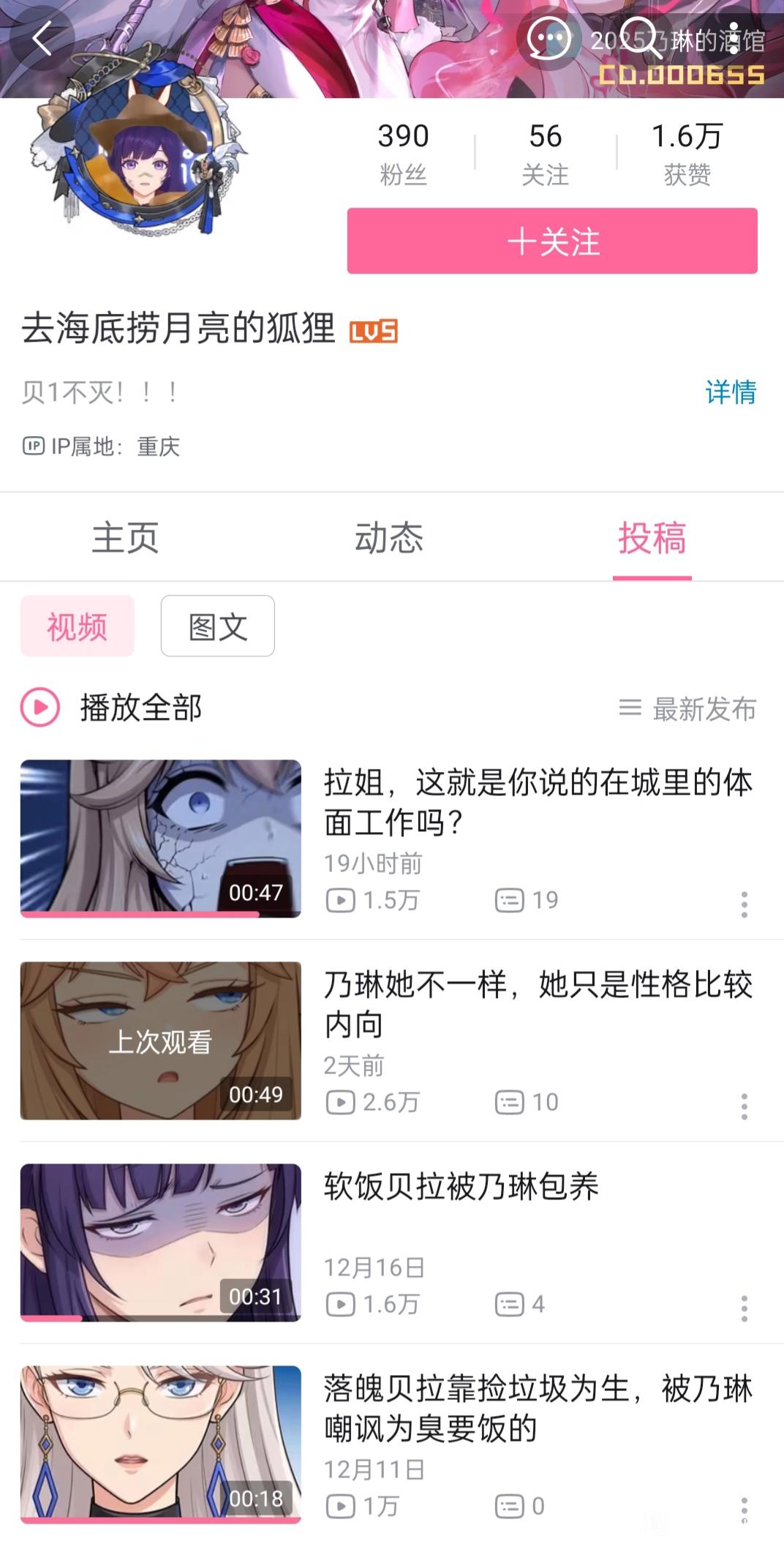Open the message chat icon

549,40
